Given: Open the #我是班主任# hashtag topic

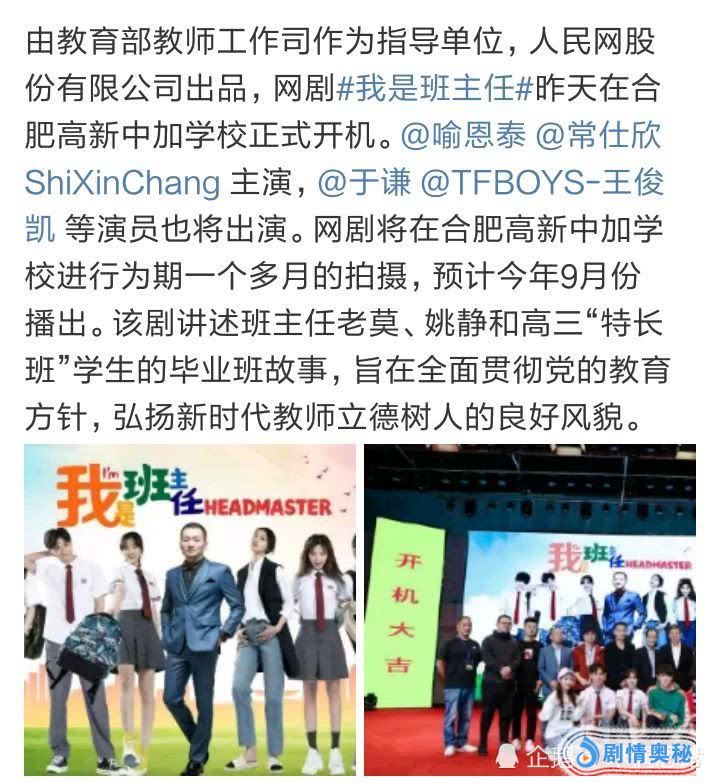Looking at the screenshot, I should 434,88.
